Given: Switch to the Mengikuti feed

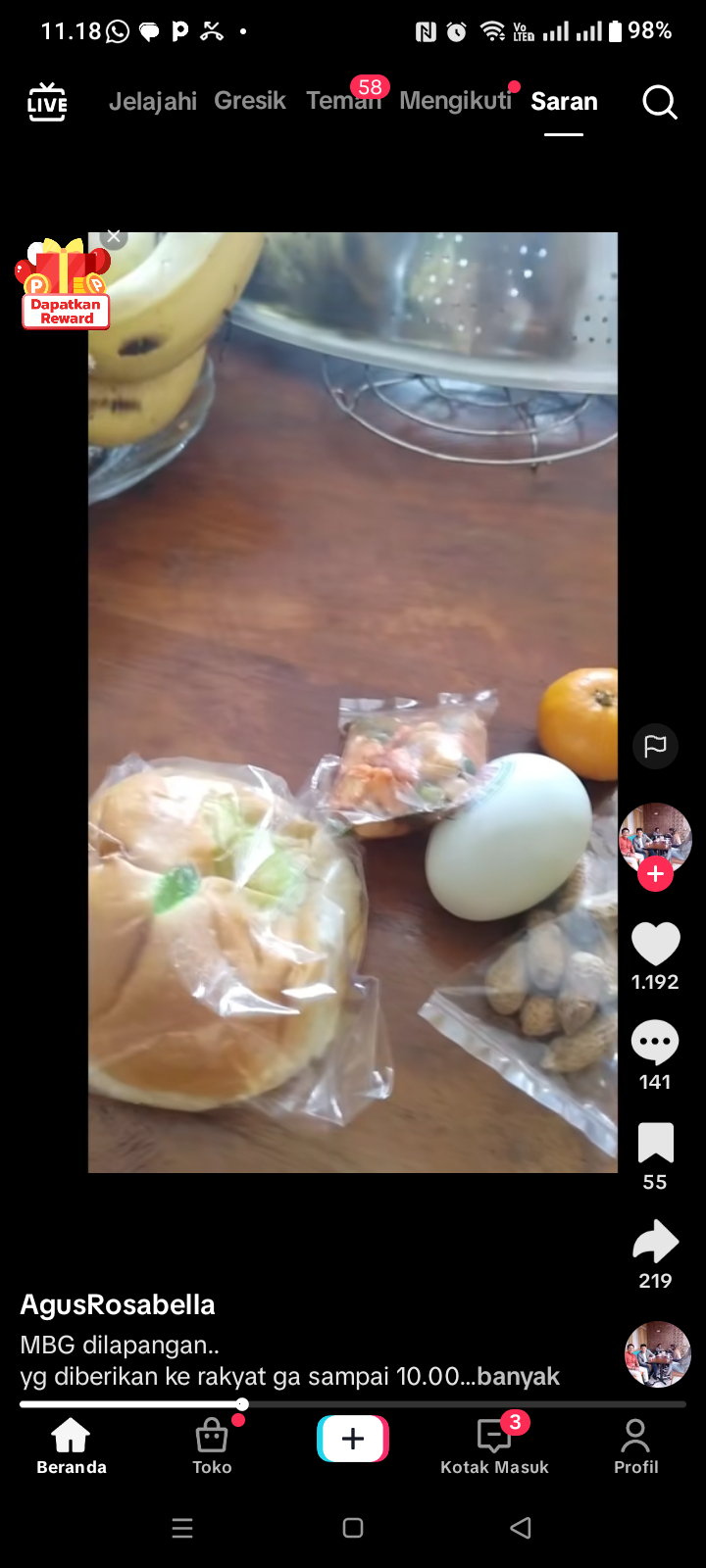Looking at the screenshot, I should [x=455, y=101].
